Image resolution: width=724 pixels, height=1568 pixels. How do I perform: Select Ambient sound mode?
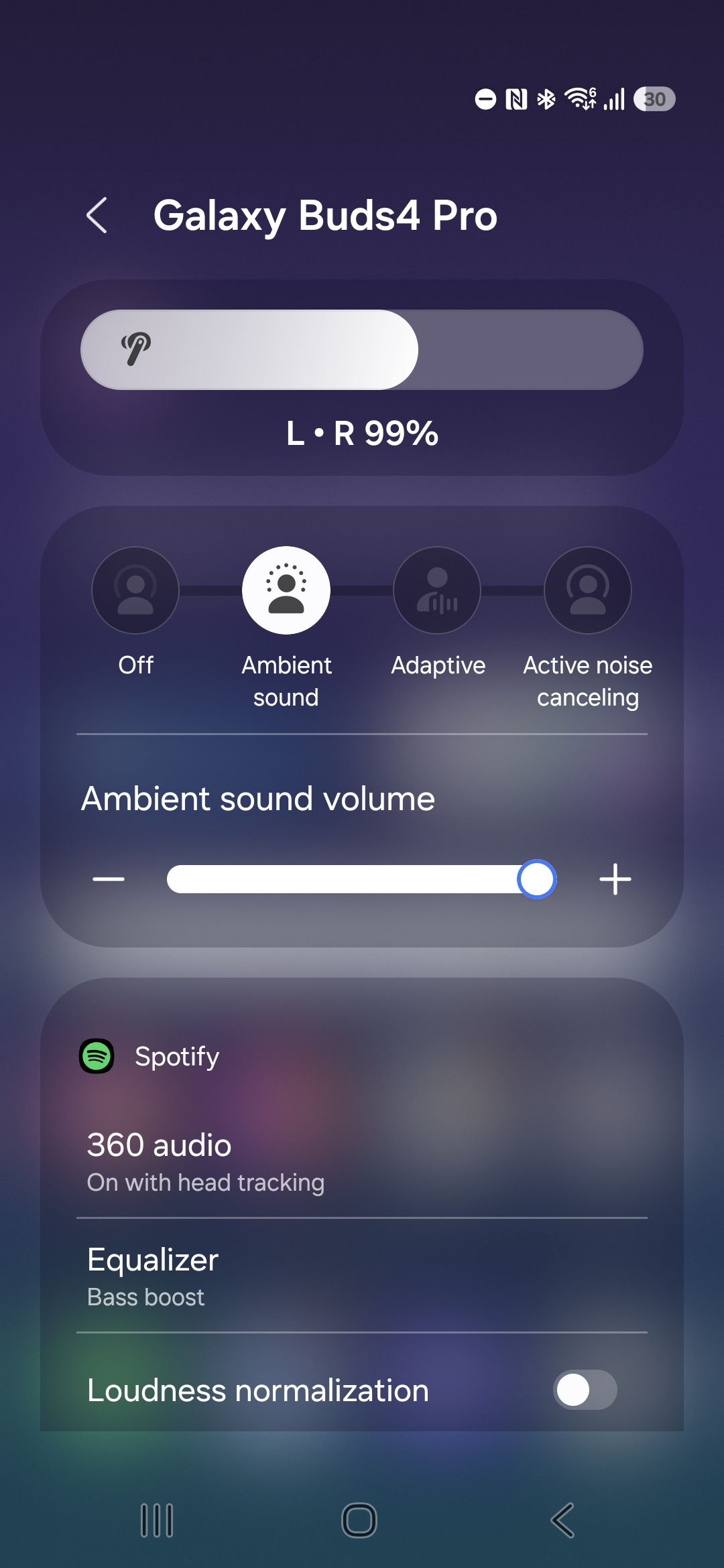286,590
